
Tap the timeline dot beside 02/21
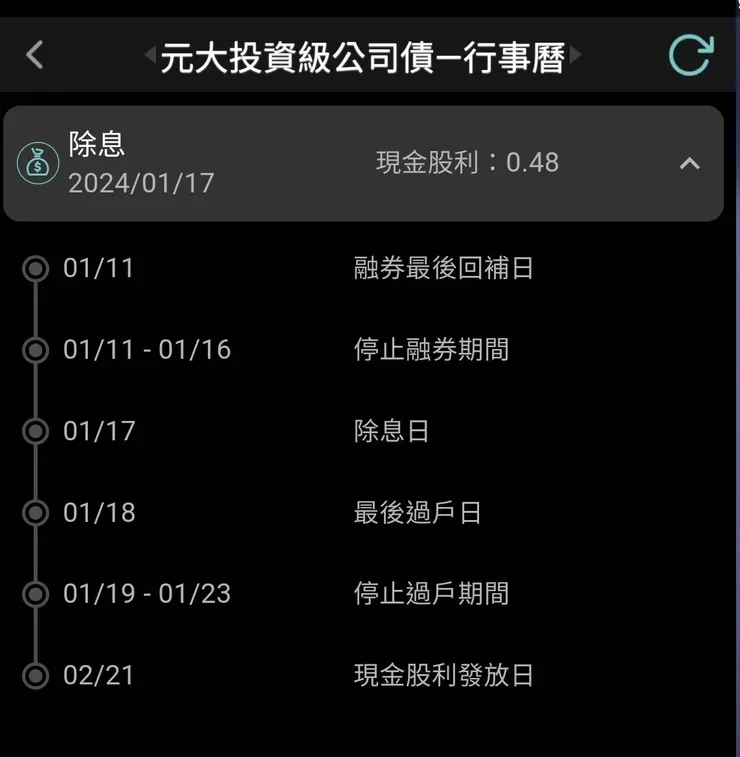pyautogui.click(x=35, y=675)
